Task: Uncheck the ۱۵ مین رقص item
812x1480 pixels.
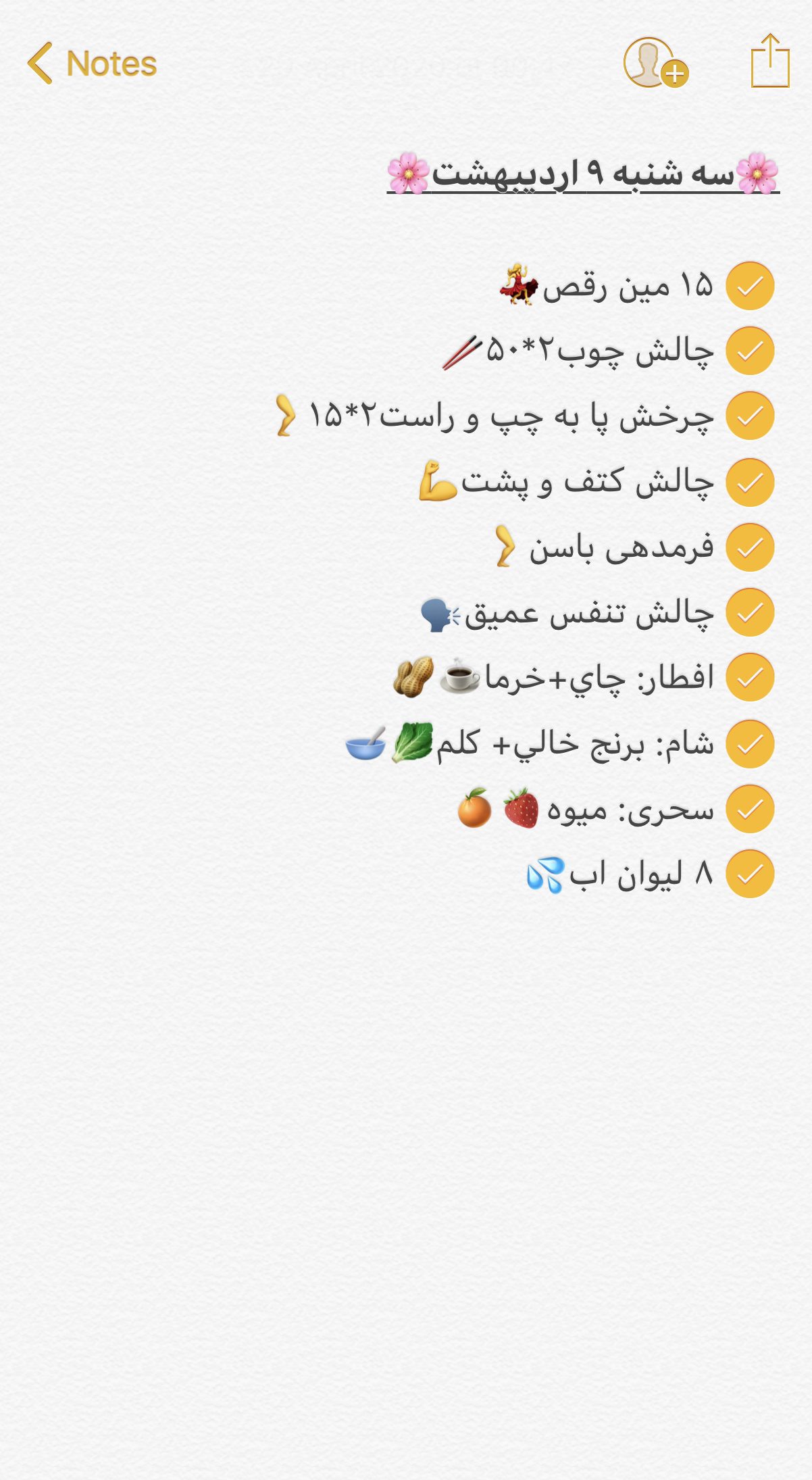Action: [x=750, y=286]
